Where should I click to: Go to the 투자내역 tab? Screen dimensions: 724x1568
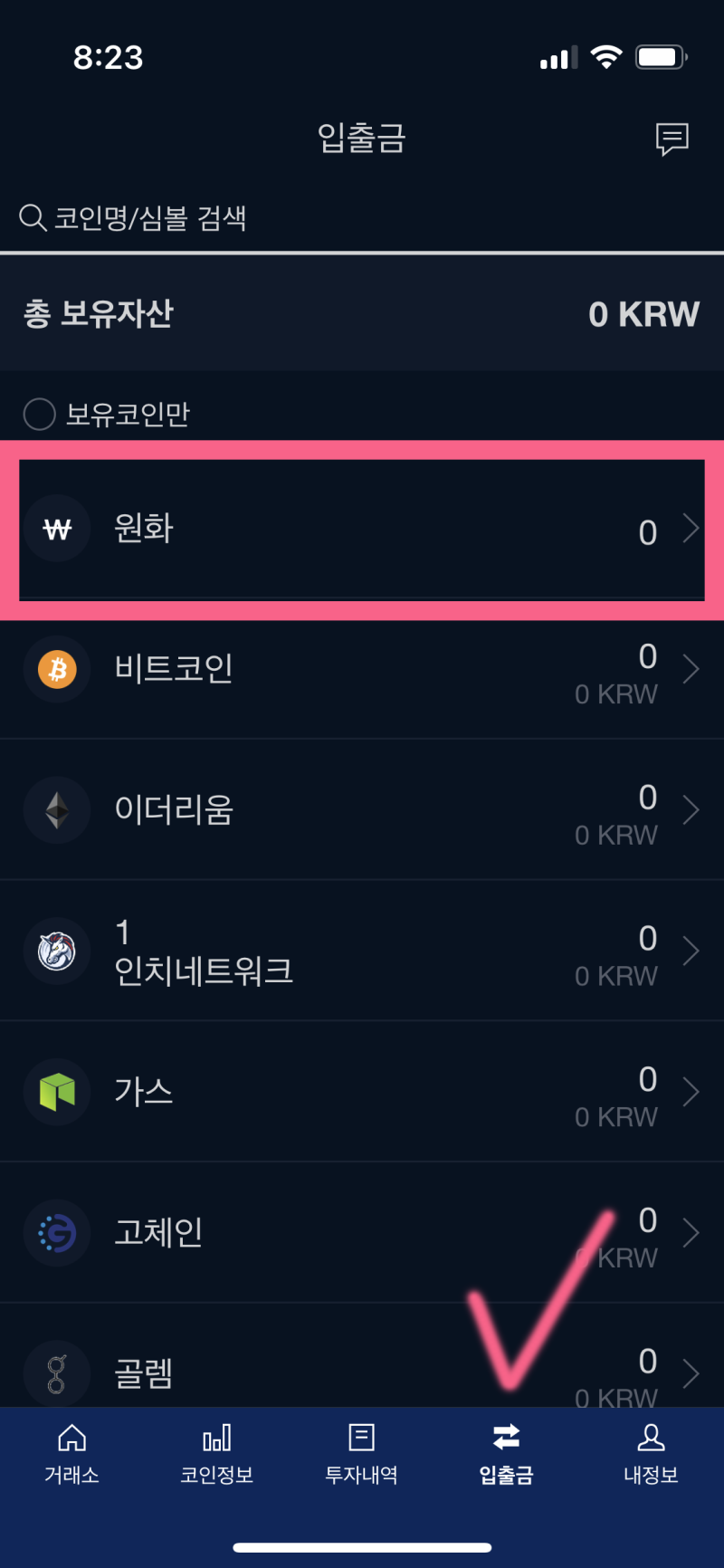362,1454
